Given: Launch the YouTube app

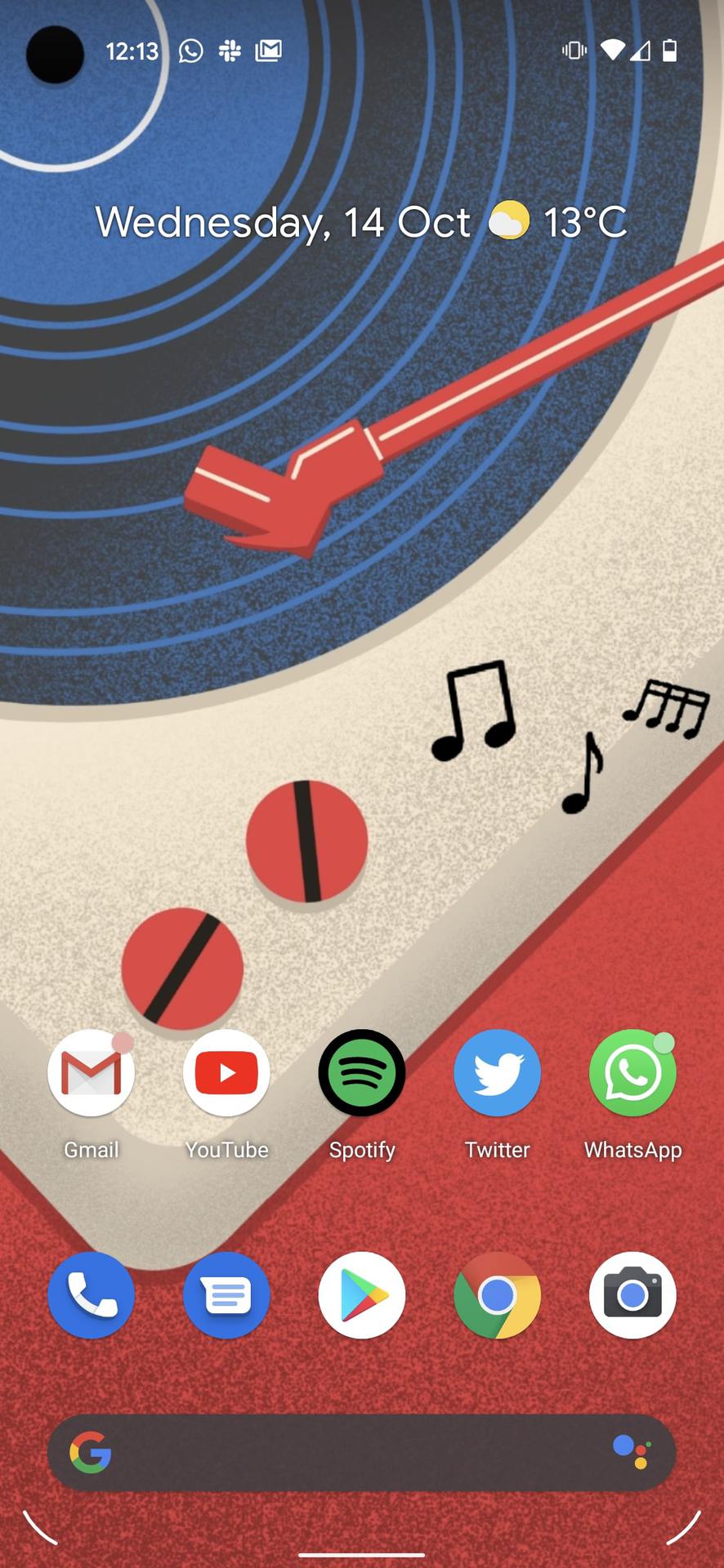Looking at the screenshot, I should click(x=226, y=1073).
